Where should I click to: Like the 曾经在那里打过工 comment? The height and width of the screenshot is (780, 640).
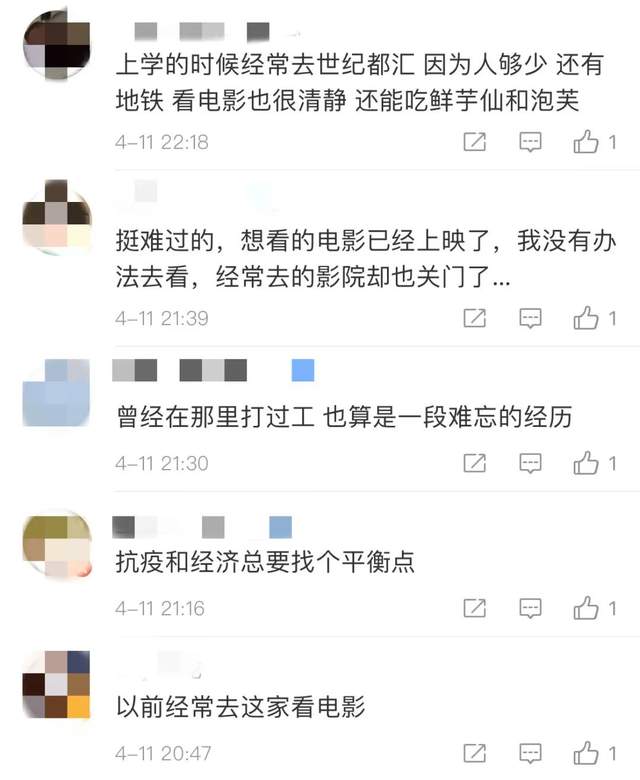pos(587,463)
